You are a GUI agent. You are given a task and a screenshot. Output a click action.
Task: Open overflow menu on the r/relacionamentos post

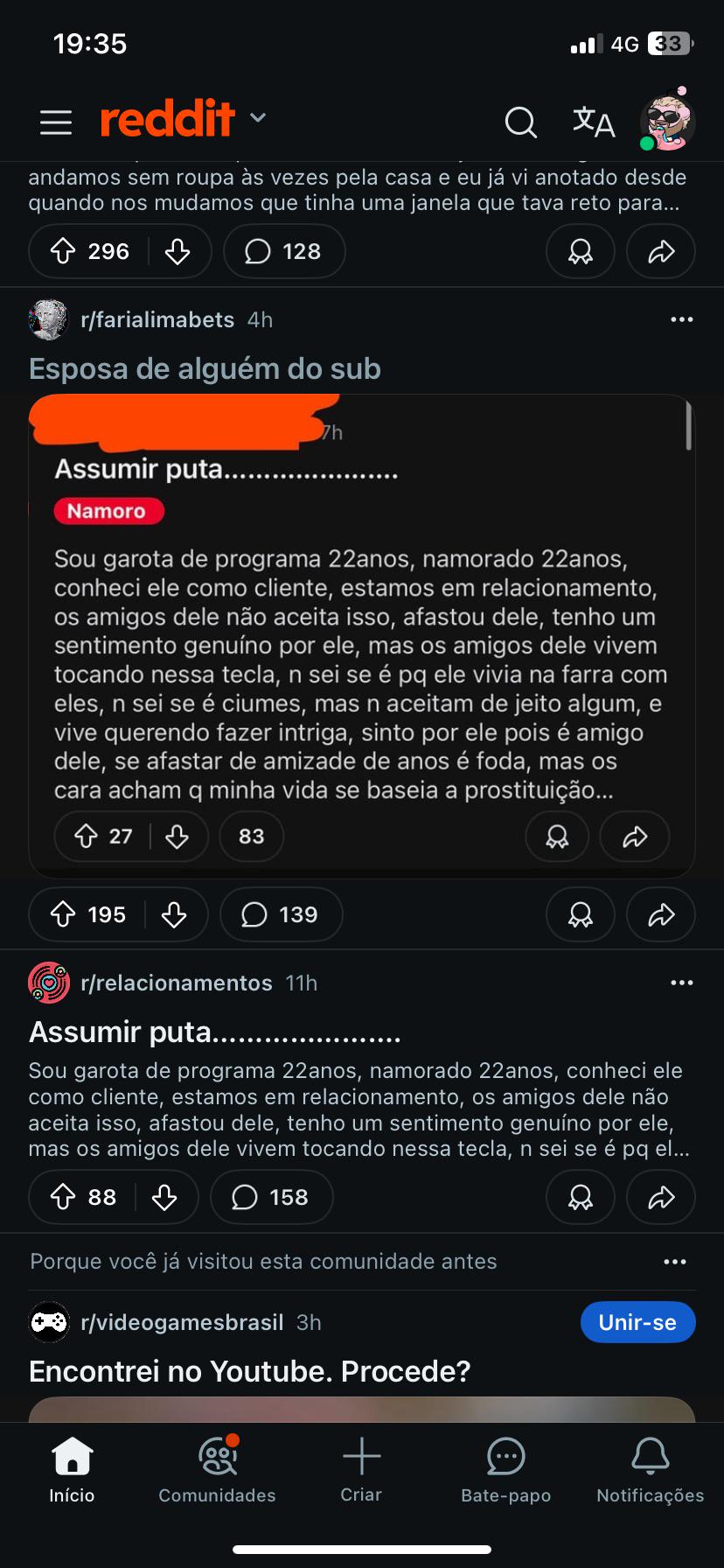(x=681, y=983)
